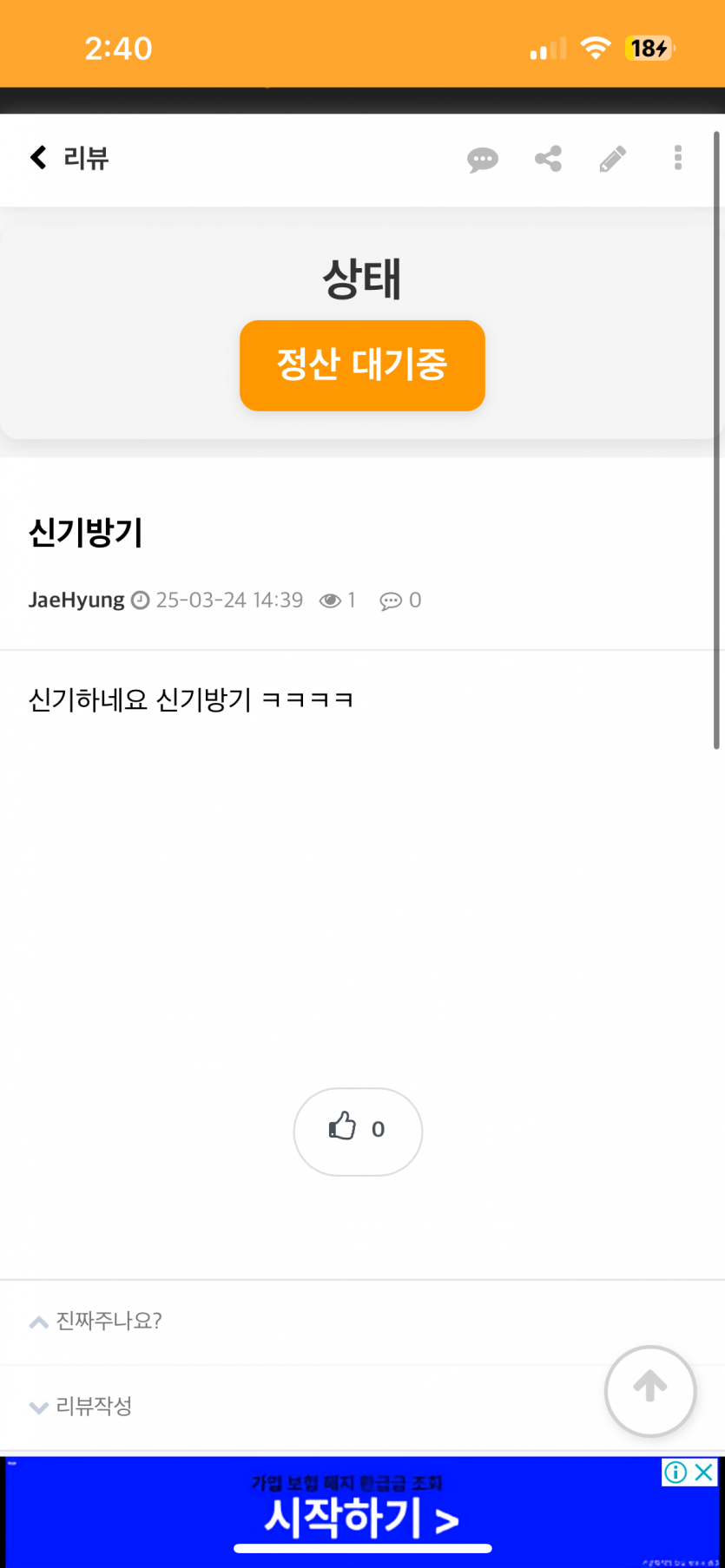The width and height of the screenshot is (725, 1568).
Task: Open the ad info icon
Action: coord(676,1472)
